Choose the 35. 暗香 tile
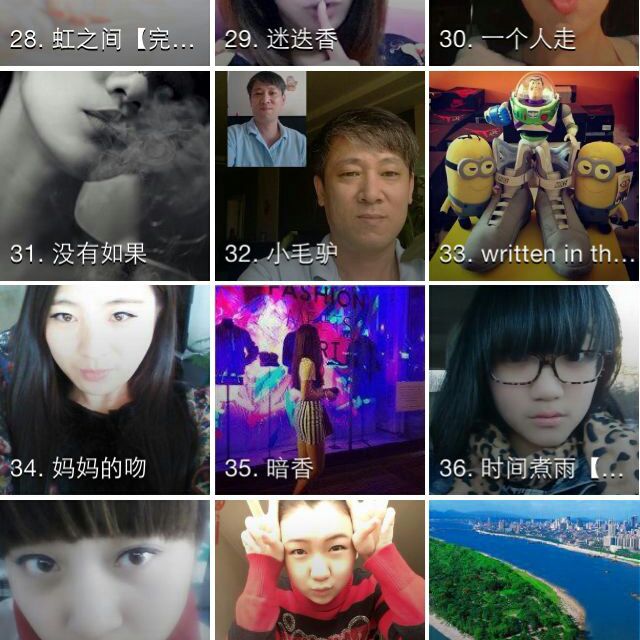 click(320, 390)
